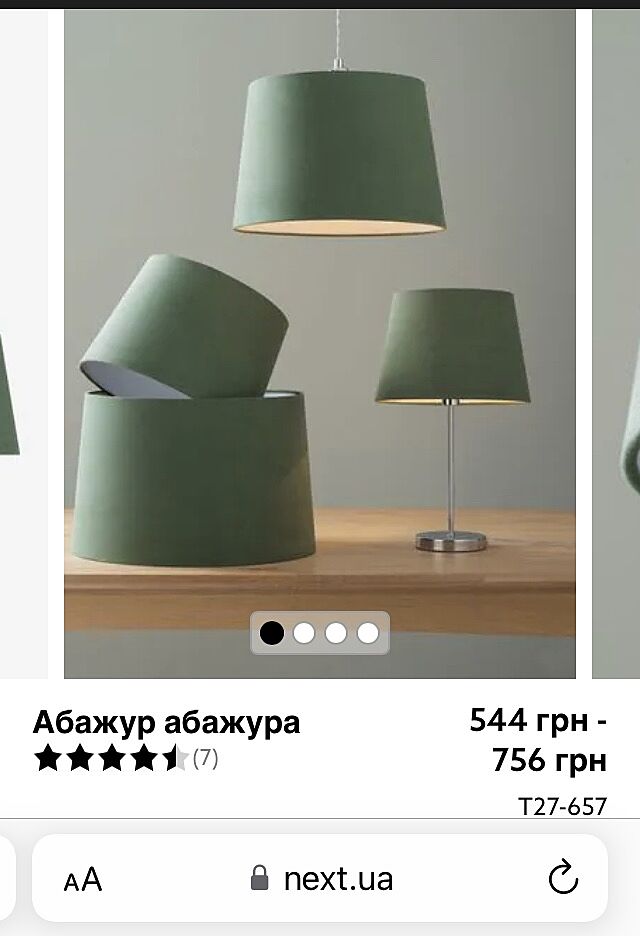Image resolution: width=640 pixels, height=936 pixels.
Task: Open the AA text size menu
Action: coord(83,879)
